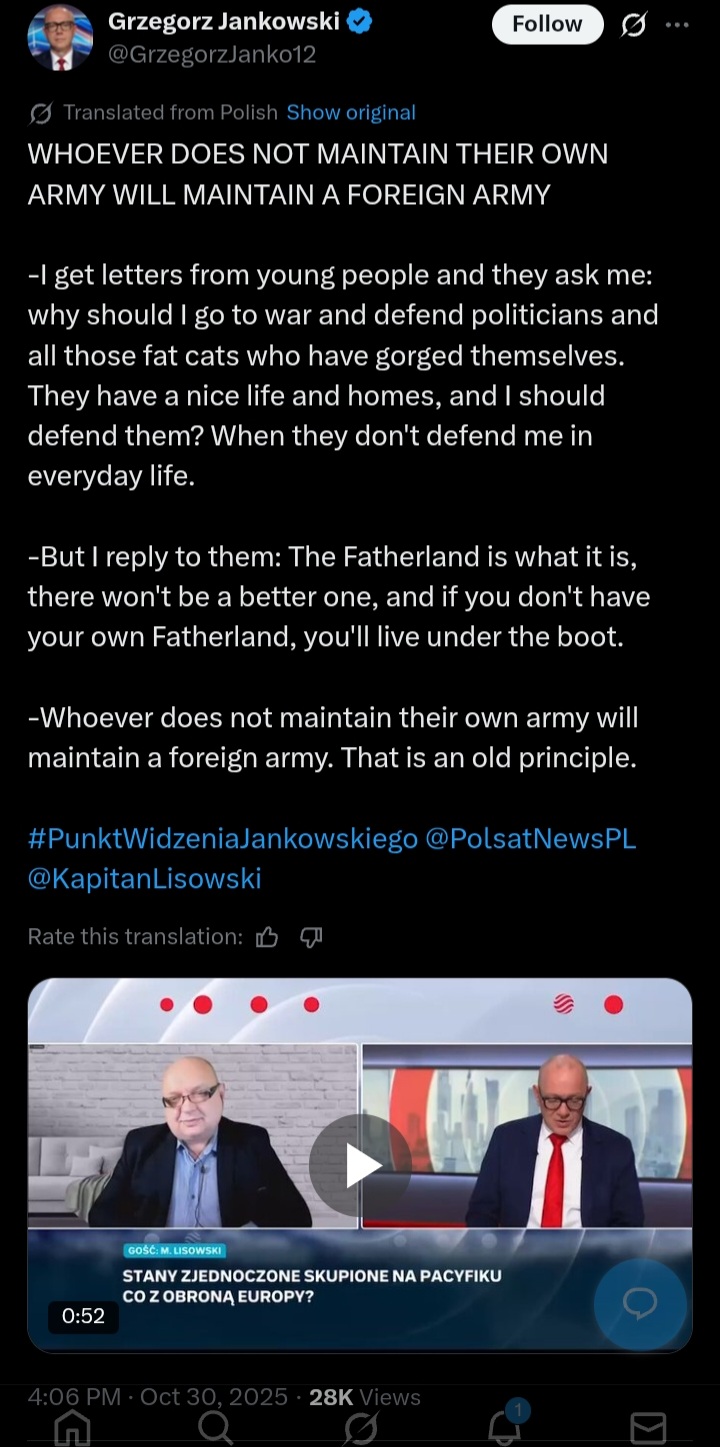Play the Polsat News video
Viewport: 720px width, 1447px height.
pos(360,1165)
